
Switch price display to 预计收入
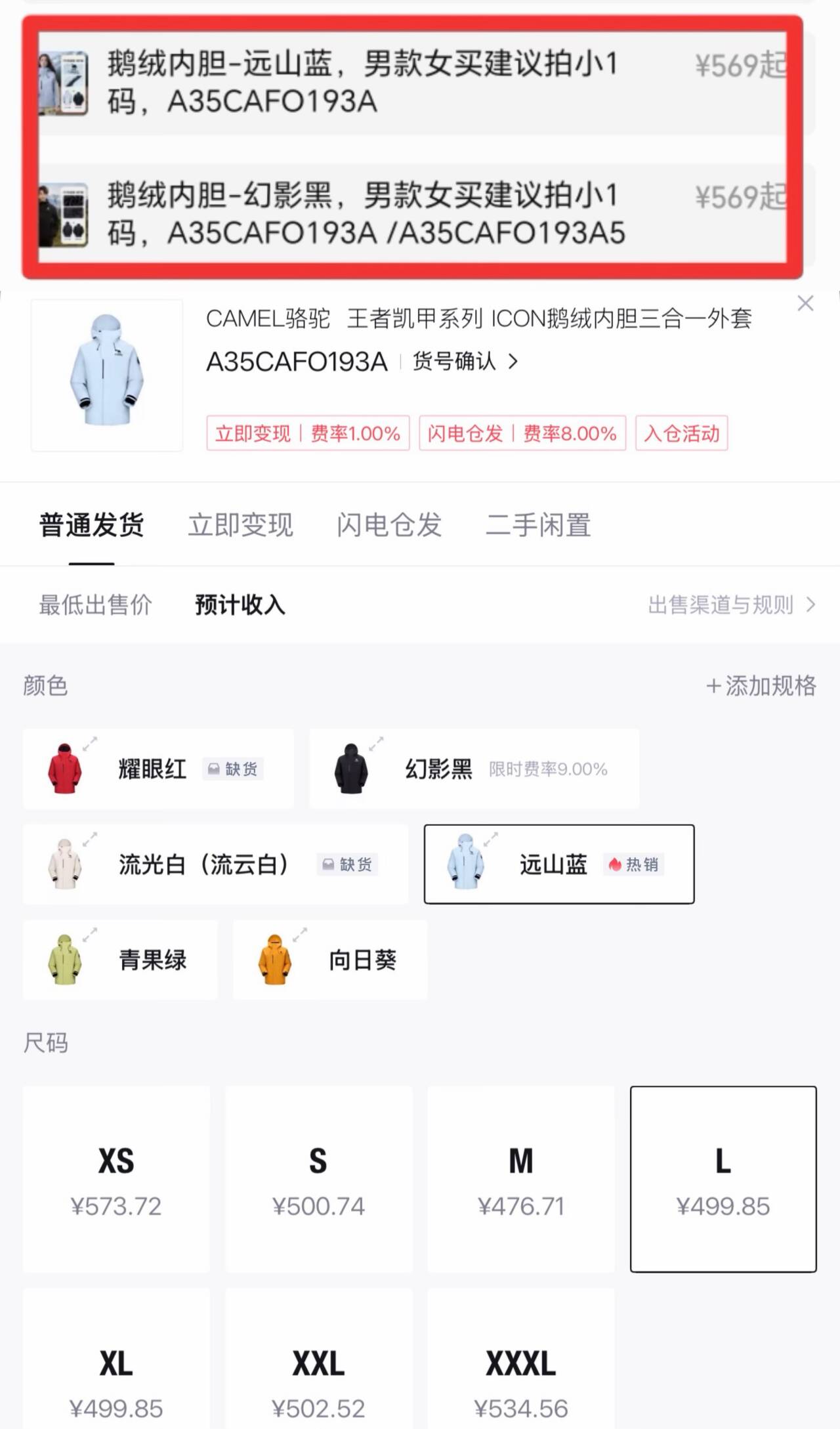pyautogui.click(x=238, y=605)
